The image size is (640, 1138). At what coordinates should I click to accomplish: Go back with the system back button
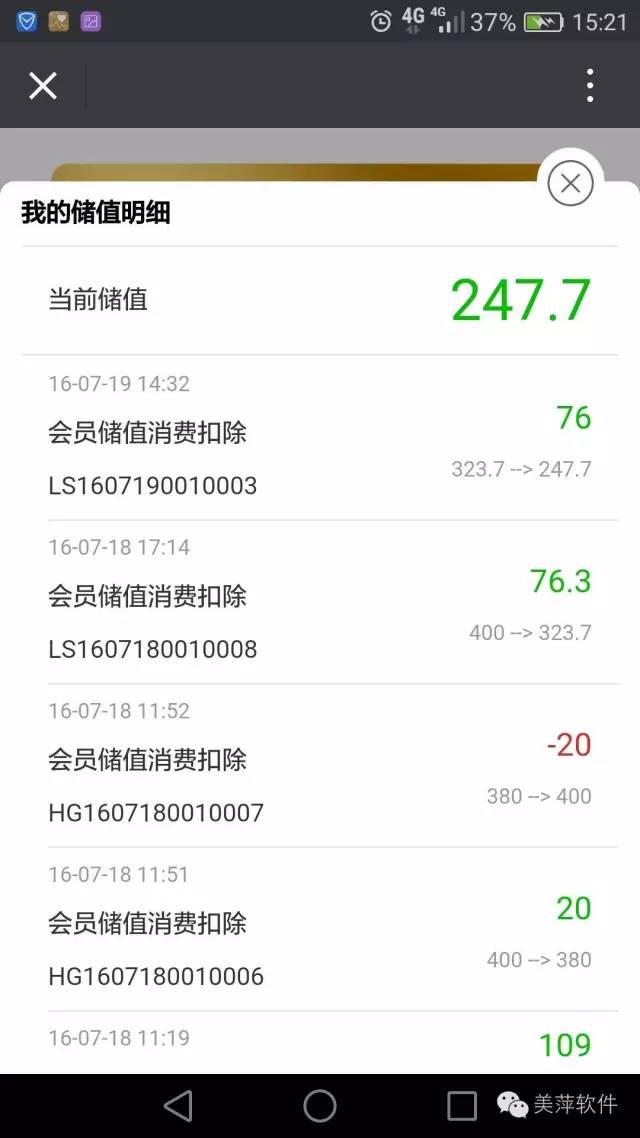coord(178,1106)
